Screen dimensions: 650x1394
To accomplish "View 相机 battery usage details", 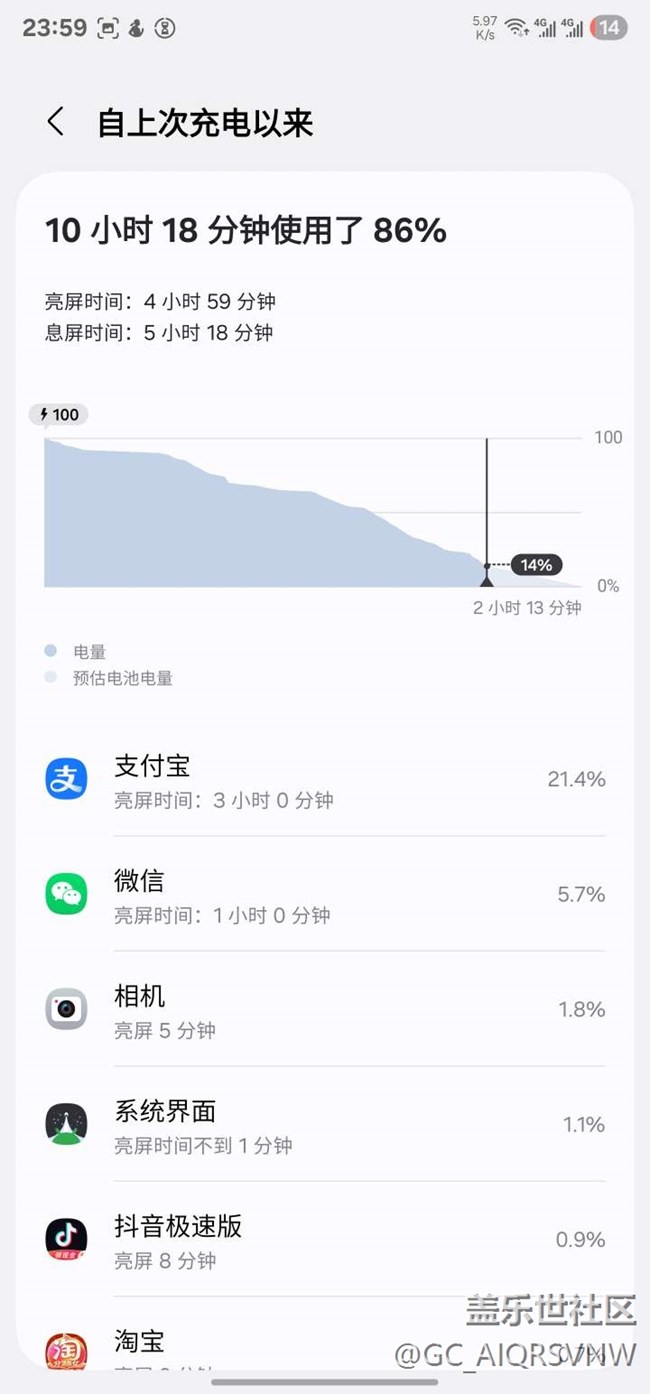I will click(325, 1010).
